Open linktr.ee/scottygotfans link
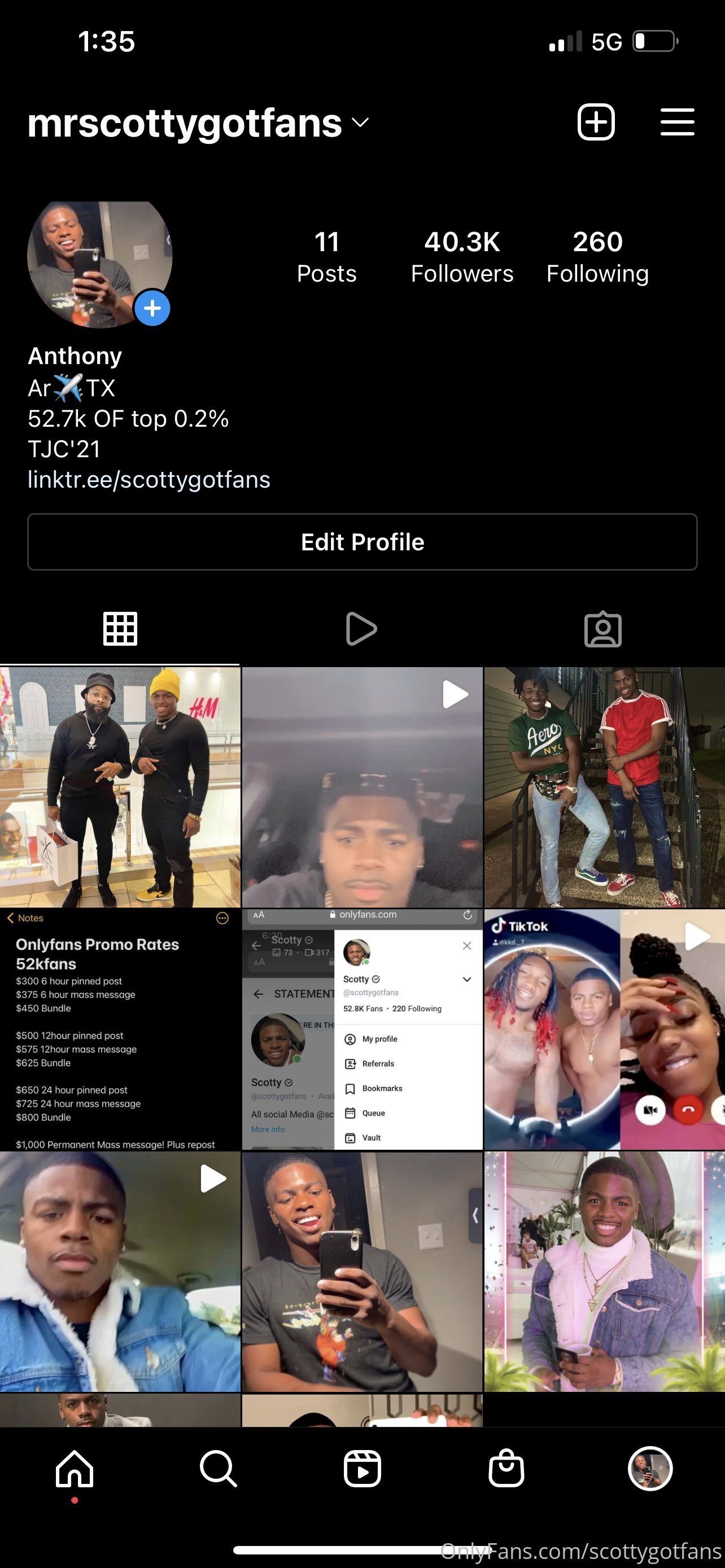This screenshot has width=725, height=1568. coord(149,480)
